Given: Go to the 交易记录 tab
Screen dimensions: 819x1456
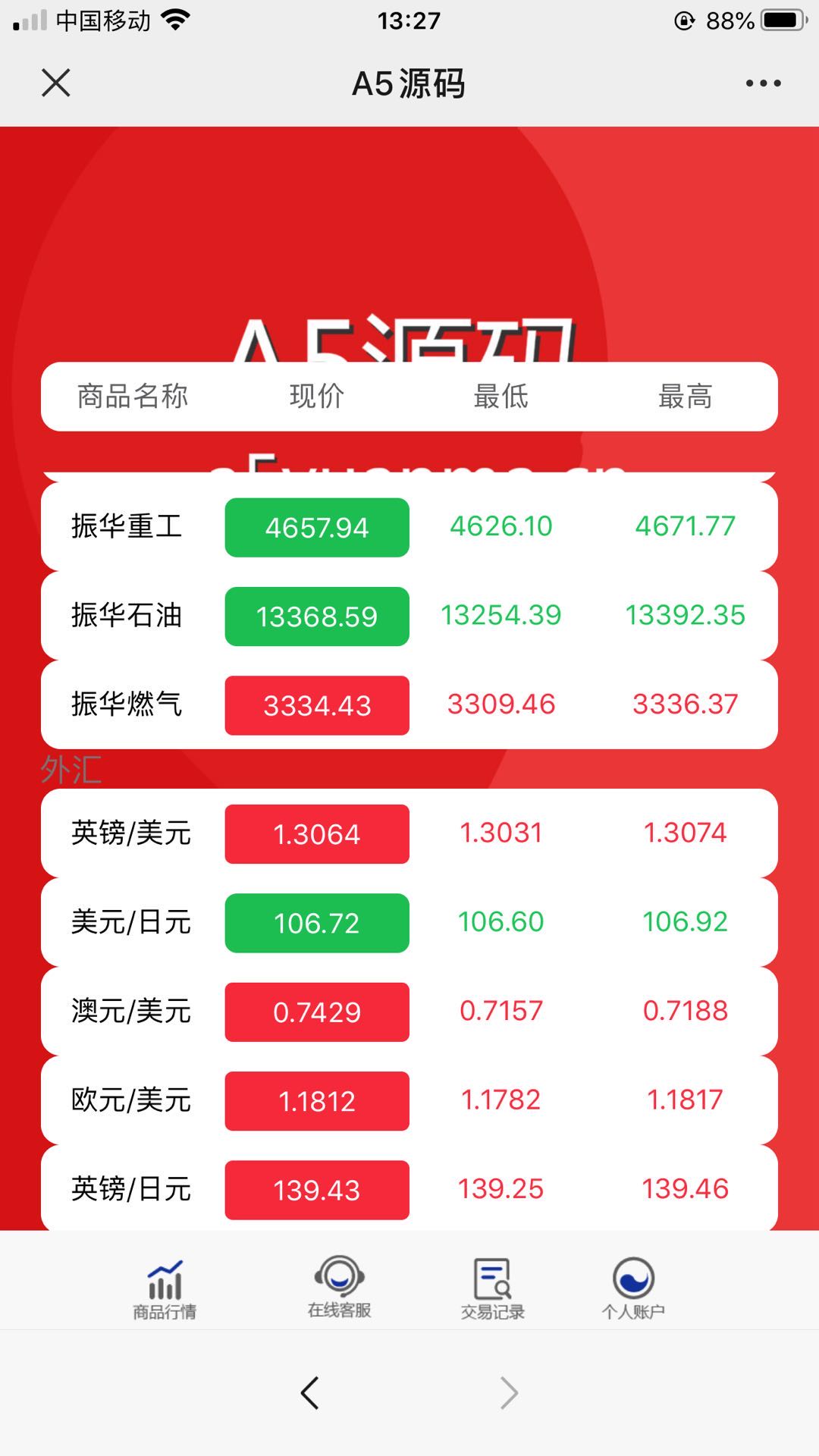Looking at the screenshot, I should click(x=493, y=1289).
